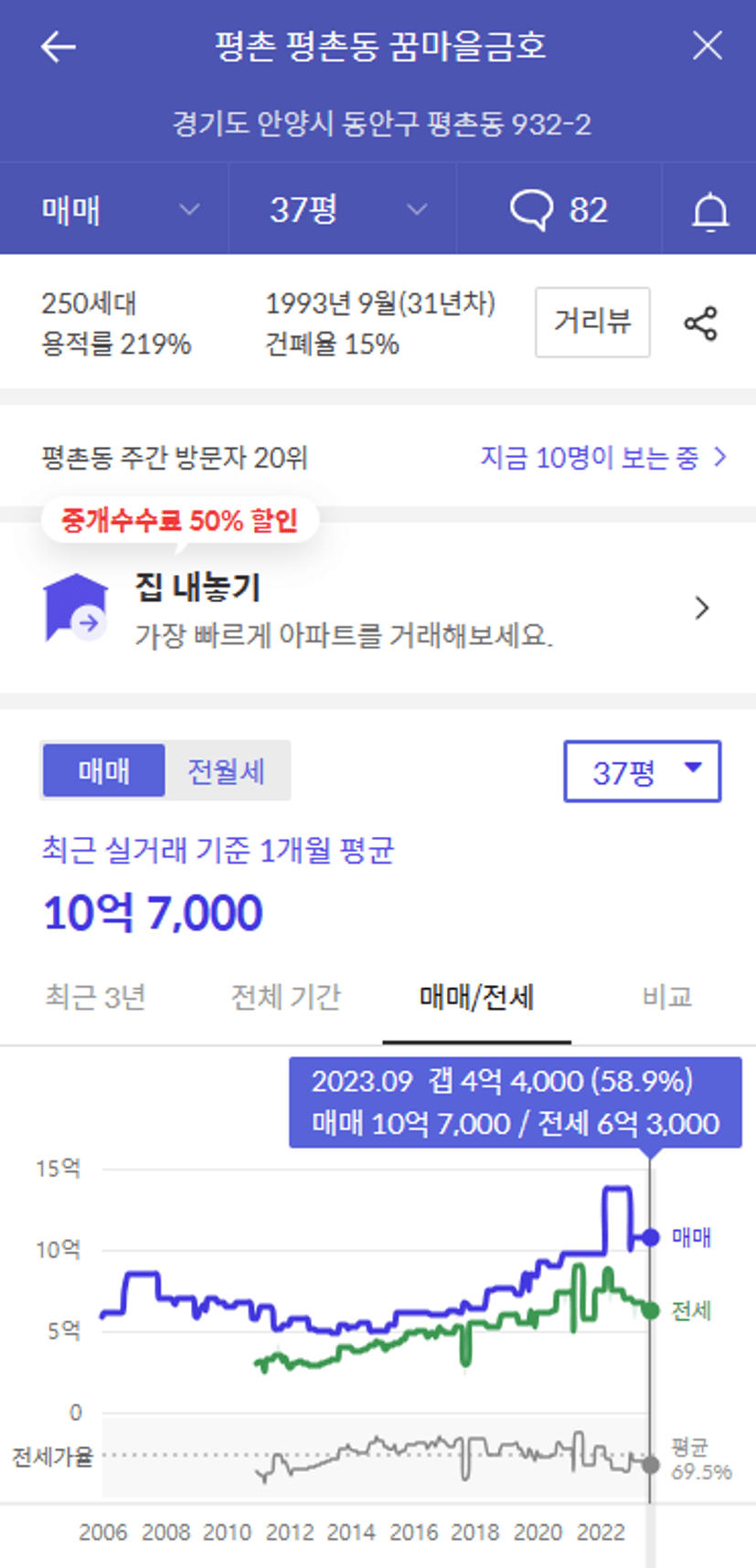Switch to 비교 tab
This screenshot has height=1568, width=756.
click(667, 997)
